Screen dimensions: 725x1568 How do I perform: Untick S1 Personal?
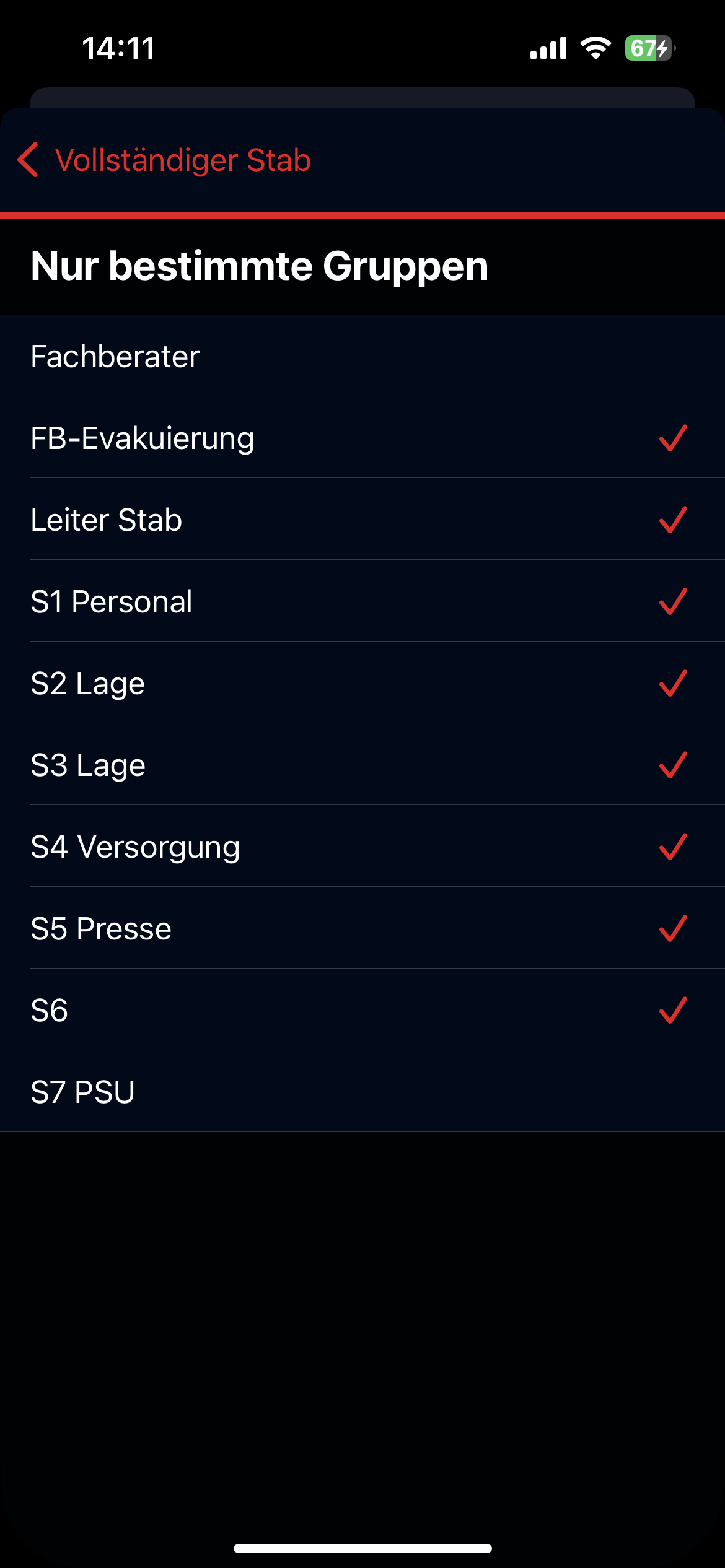pyautogui.click(x=362, y=601)
